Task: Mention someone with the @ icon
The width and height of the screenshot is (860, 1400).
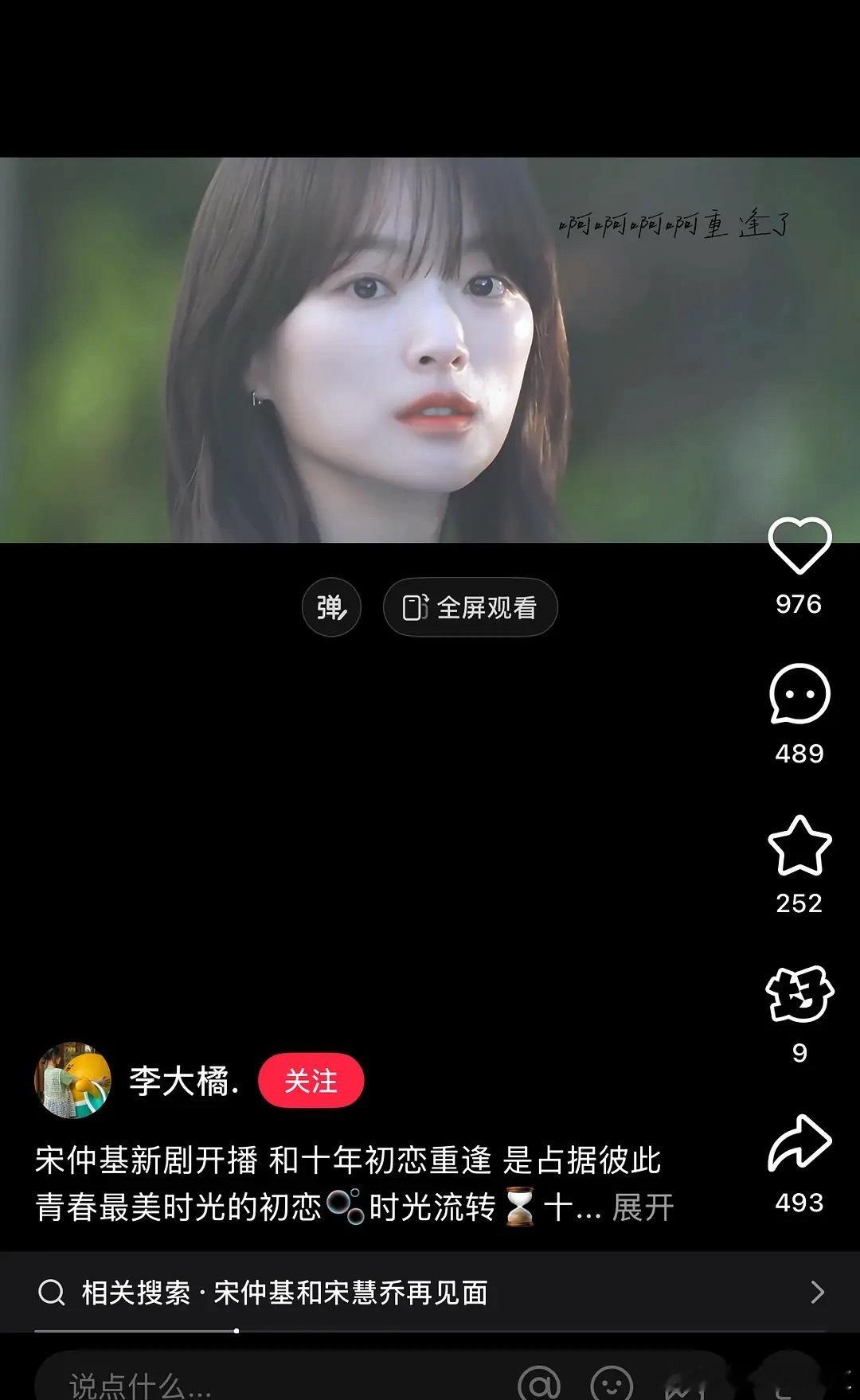Action: (x=539, y=1383)
